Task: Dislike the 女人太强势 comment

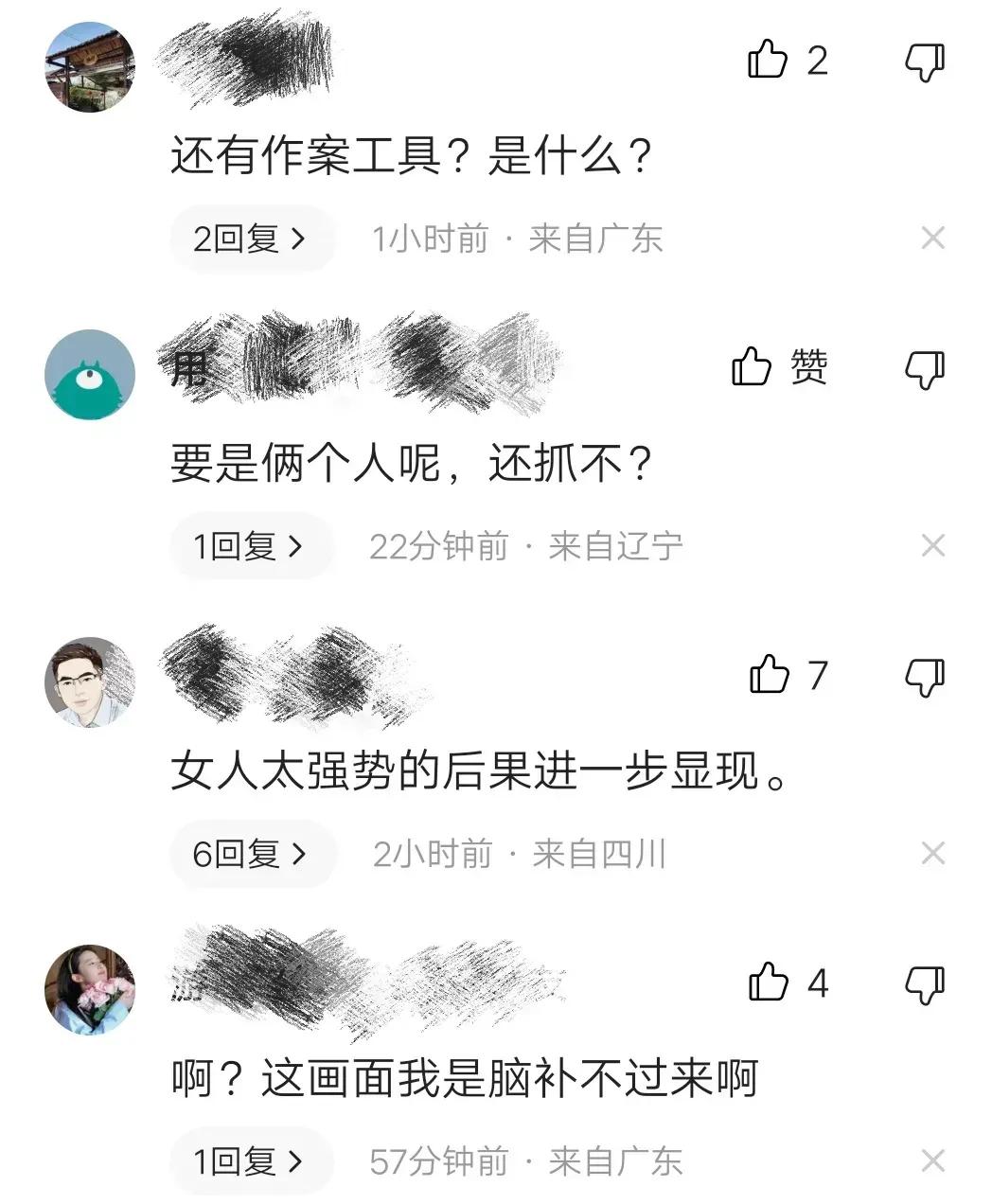Action: coord(923,675)
